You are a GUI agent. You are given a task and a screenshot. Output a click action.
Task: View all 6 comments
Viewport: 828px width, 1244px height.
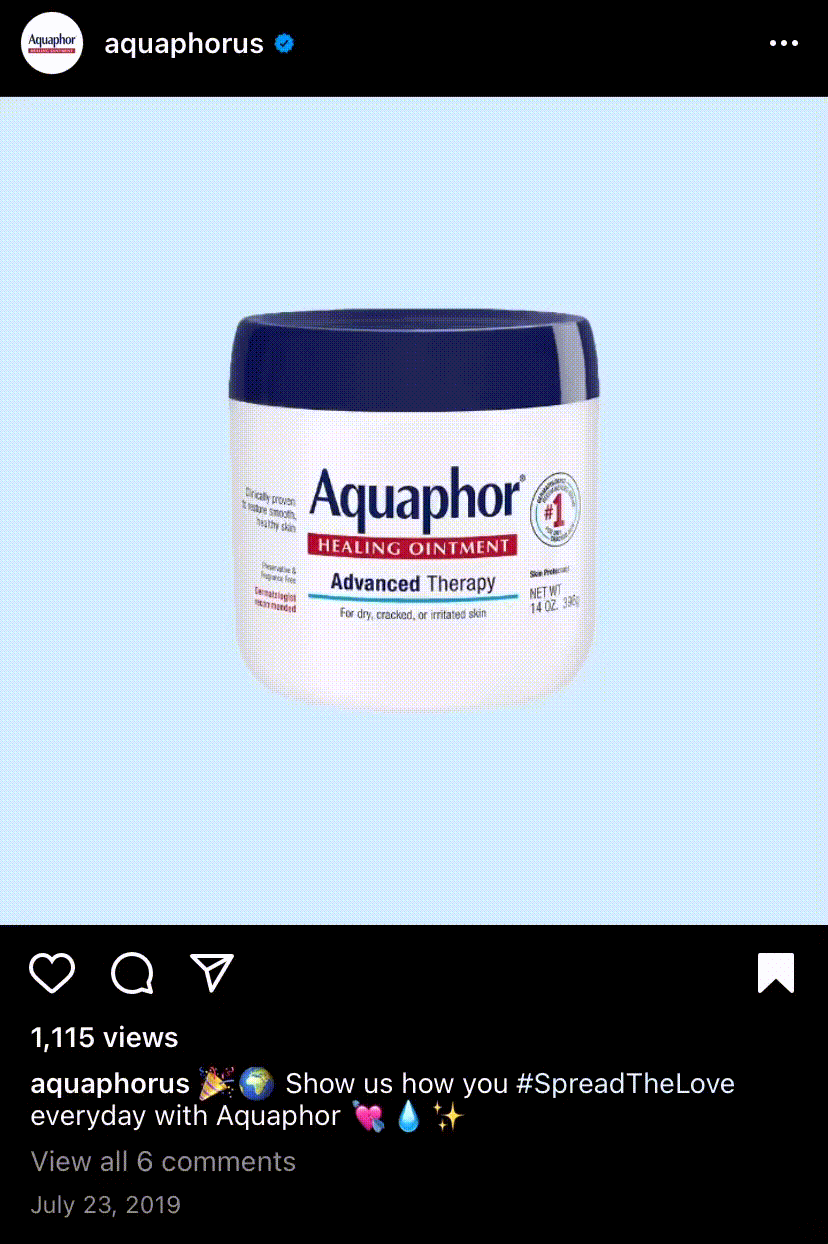tap(163, 1161)
